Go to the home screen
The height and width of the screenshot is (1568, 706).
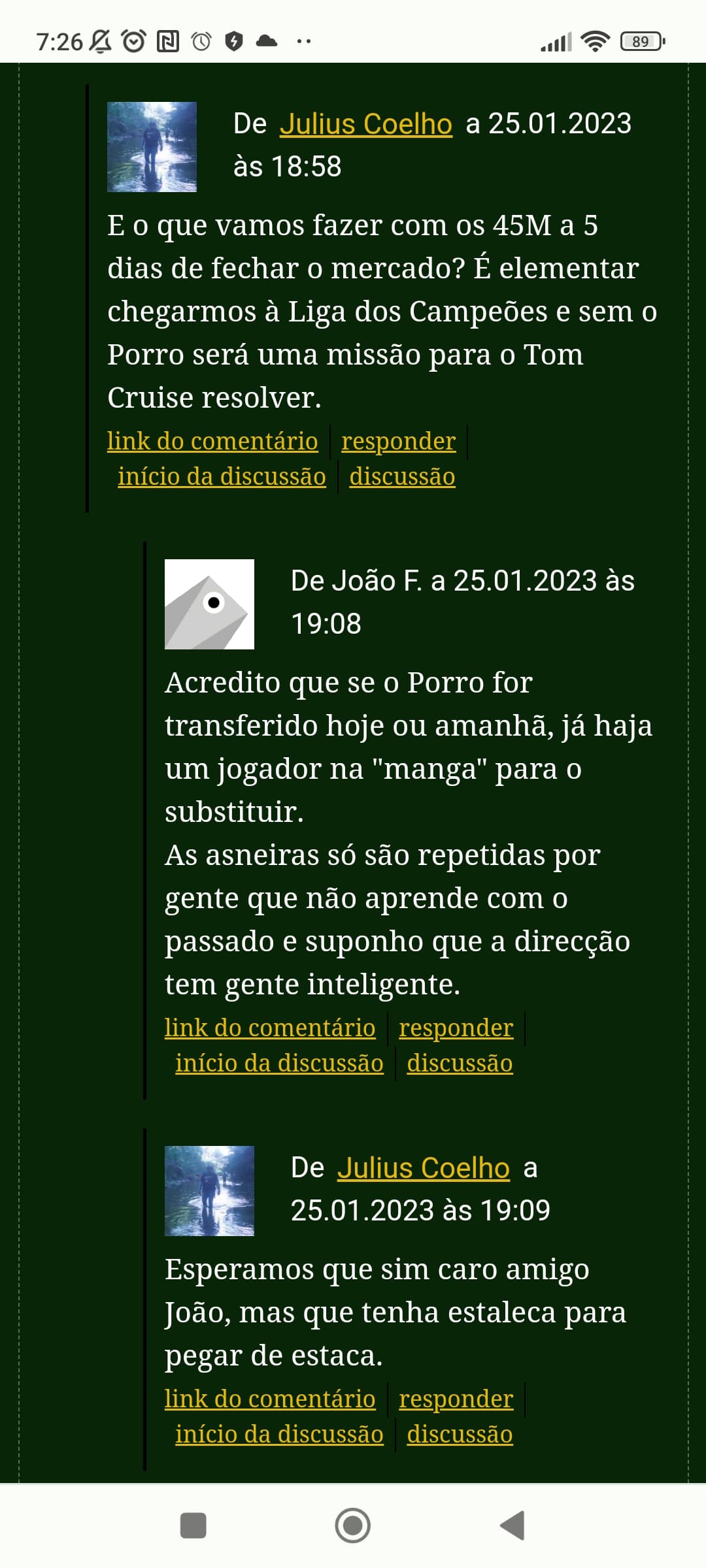tap(352, 1526)
